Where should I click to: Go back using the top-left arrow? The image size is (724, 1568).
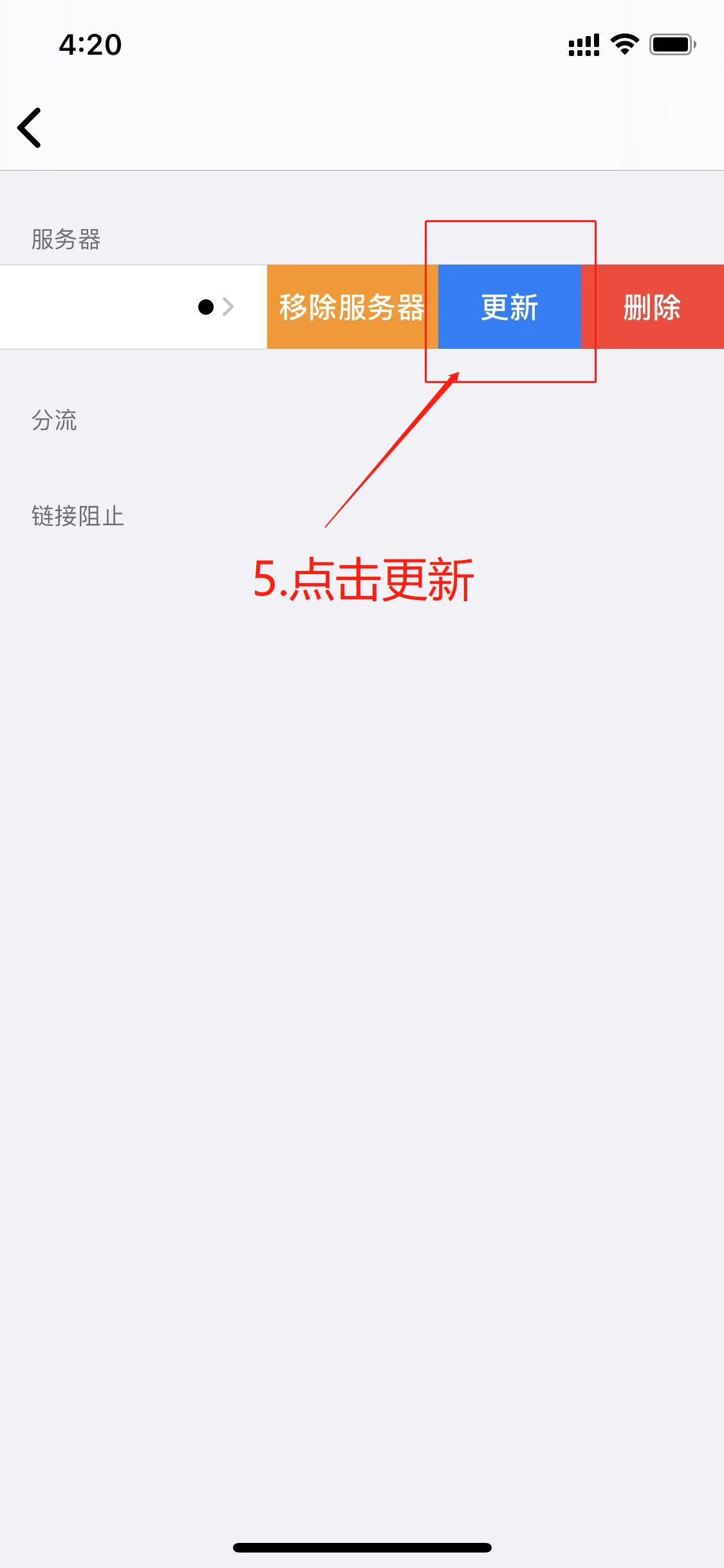coord(30,127)
